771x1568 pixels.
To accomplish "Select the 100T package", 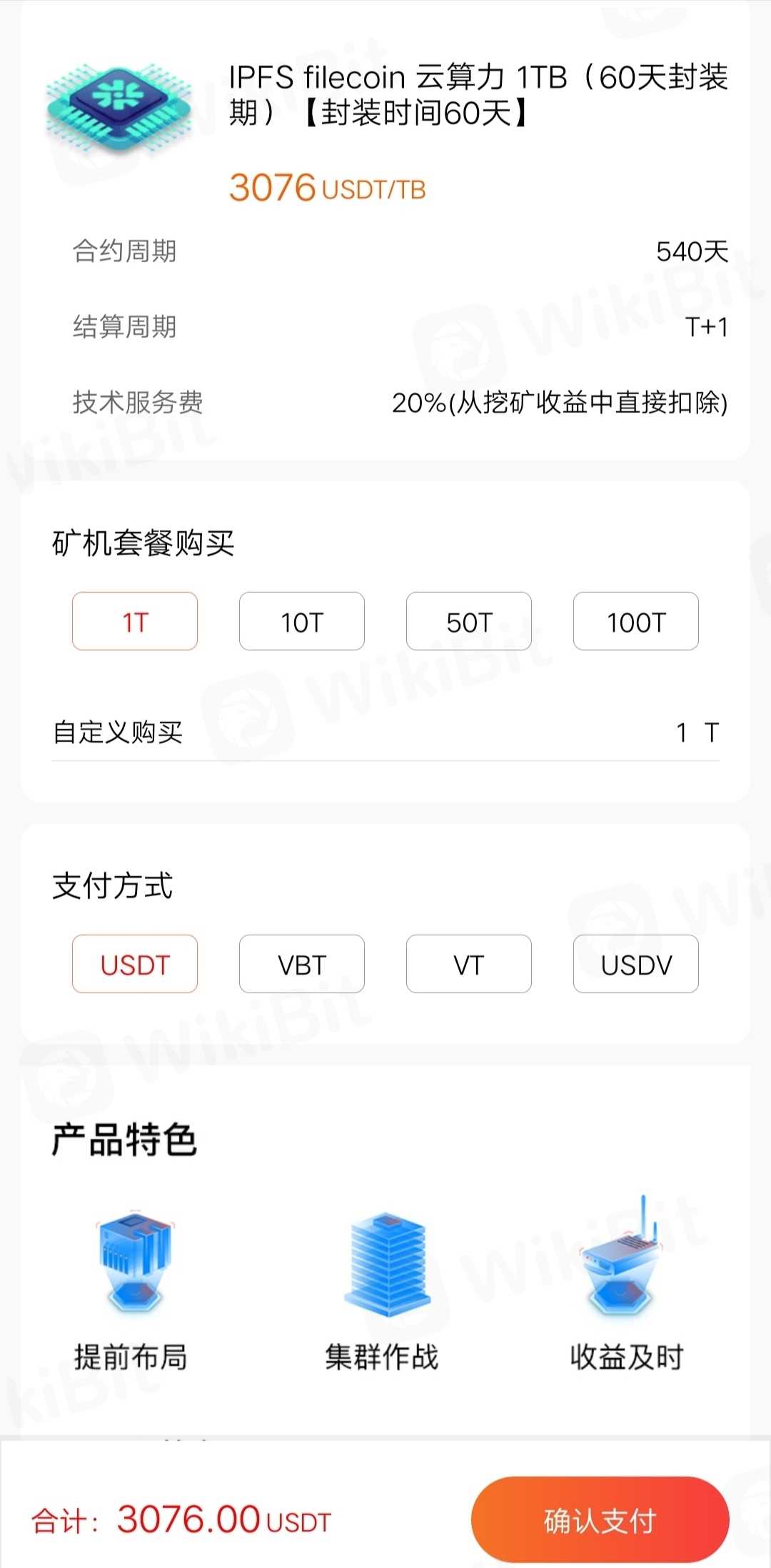I will [636, 621].
